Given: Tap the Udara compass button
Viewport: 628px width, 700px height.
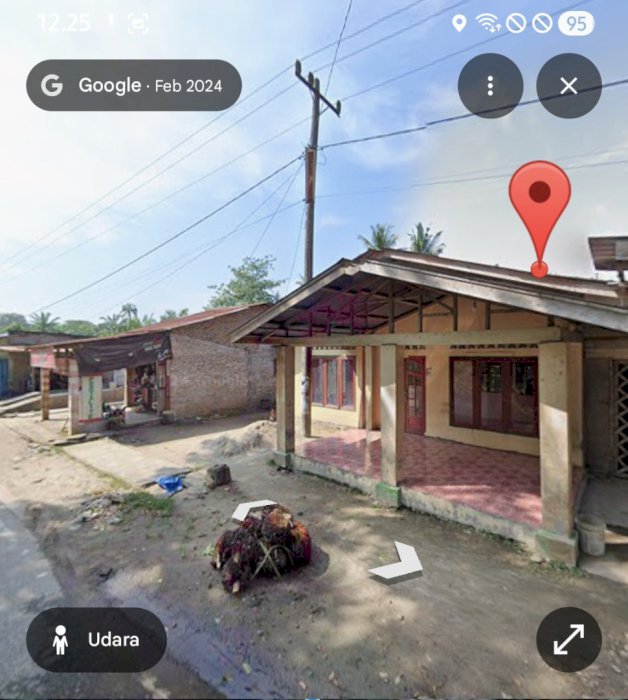Looking at the screenshot, I should coord(97,640).
